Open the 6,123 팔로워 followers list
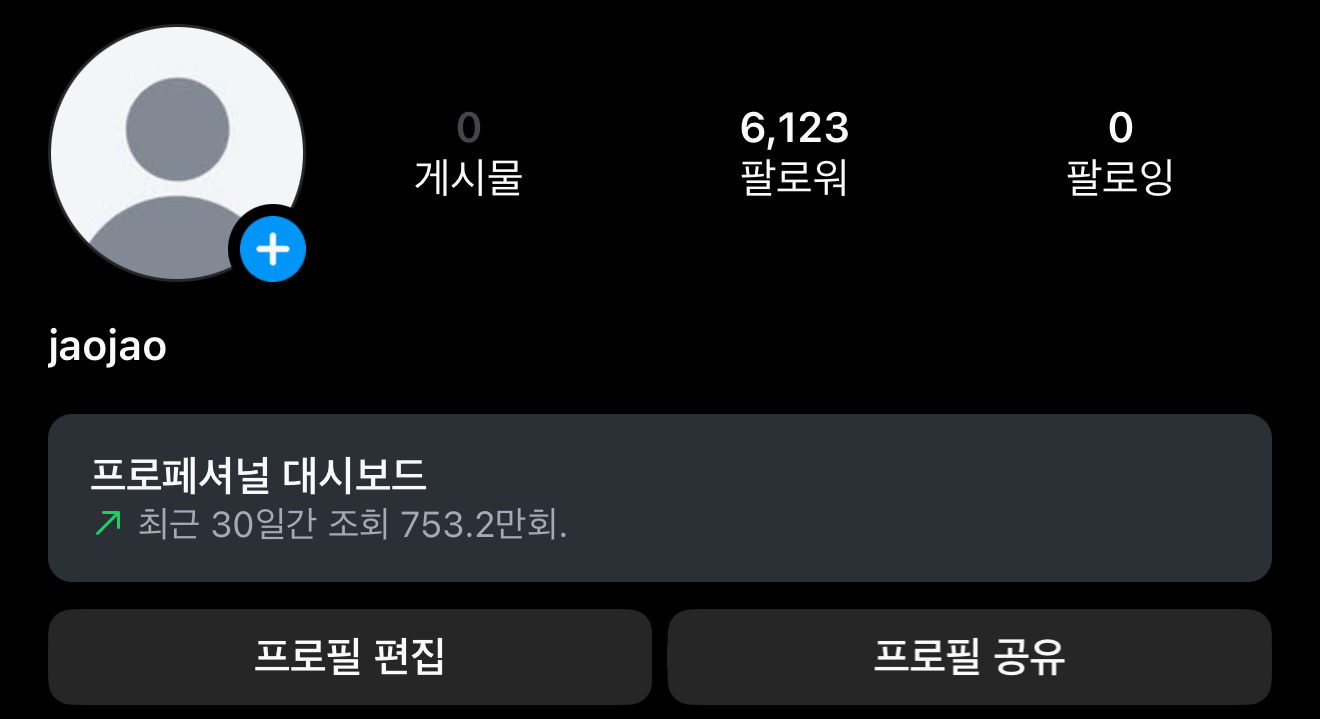This screenshot has height=719, width=1320. 794,152
